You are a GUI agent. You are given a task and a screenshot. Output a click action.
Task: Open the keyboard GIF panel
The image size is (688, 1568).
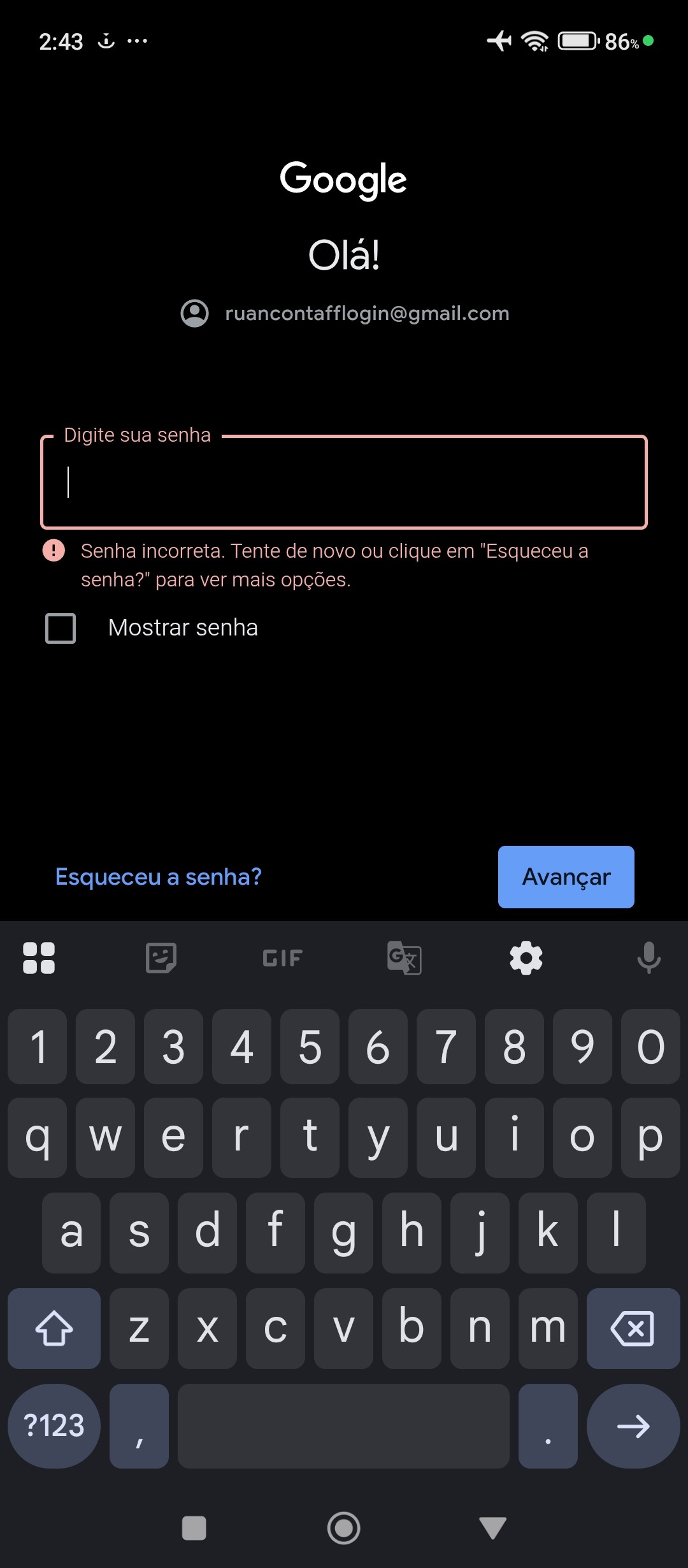[282, 958]
